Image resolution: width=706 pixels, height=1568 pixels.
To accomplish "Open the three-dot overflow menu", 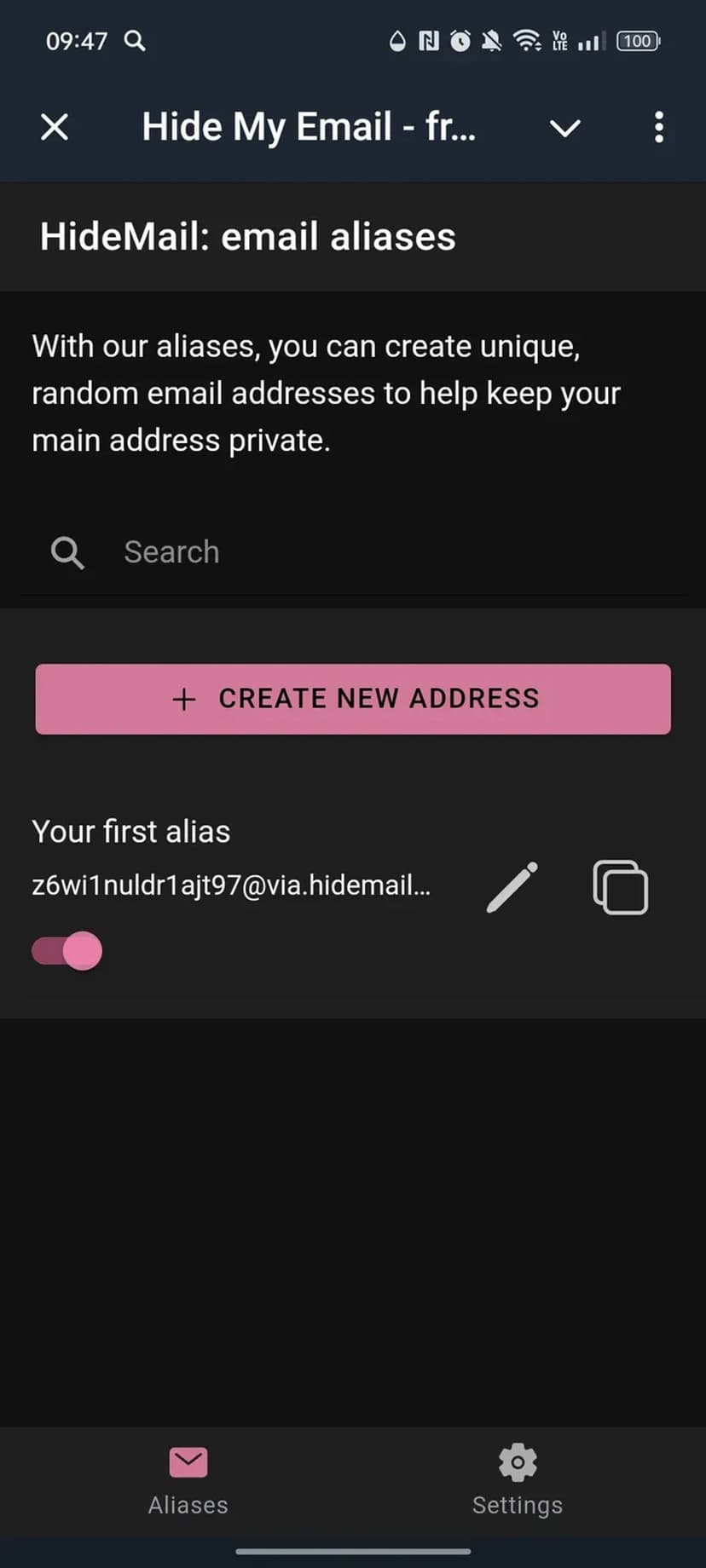I will (x=658, y=128).
